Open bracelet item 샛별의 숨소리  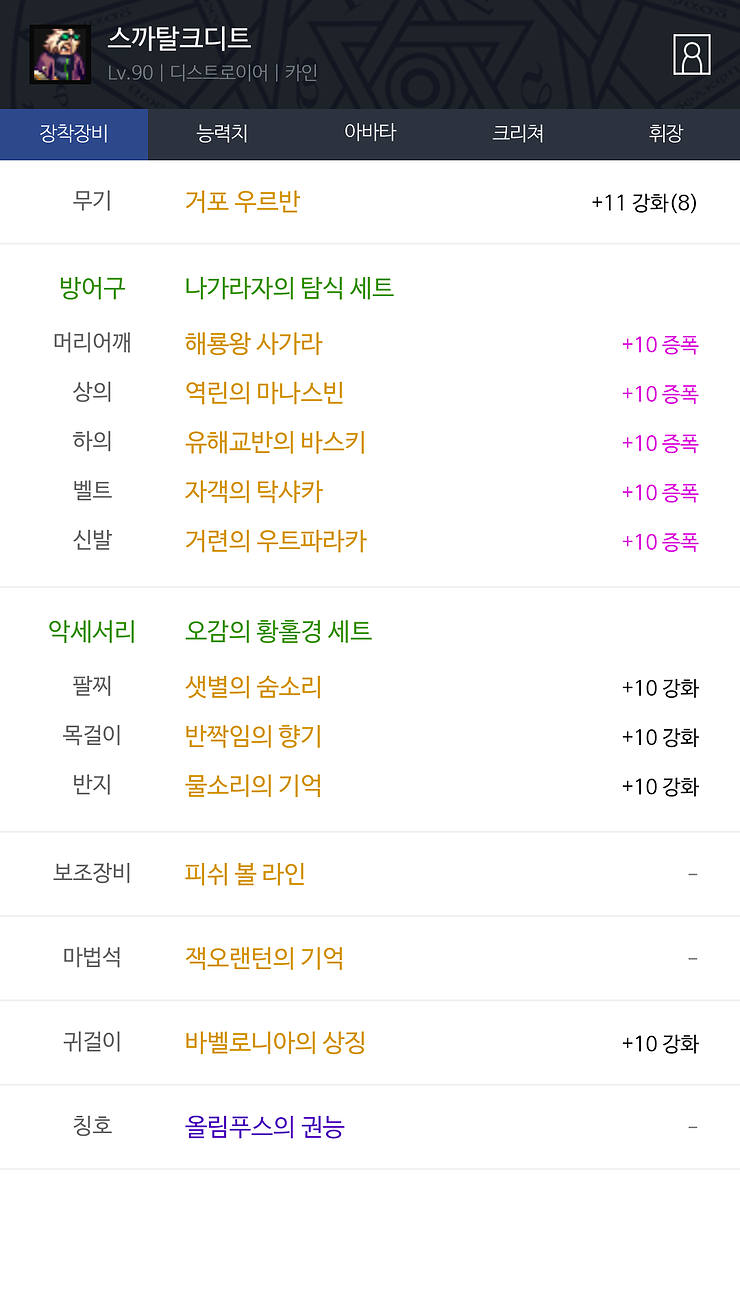click(253, 687)
